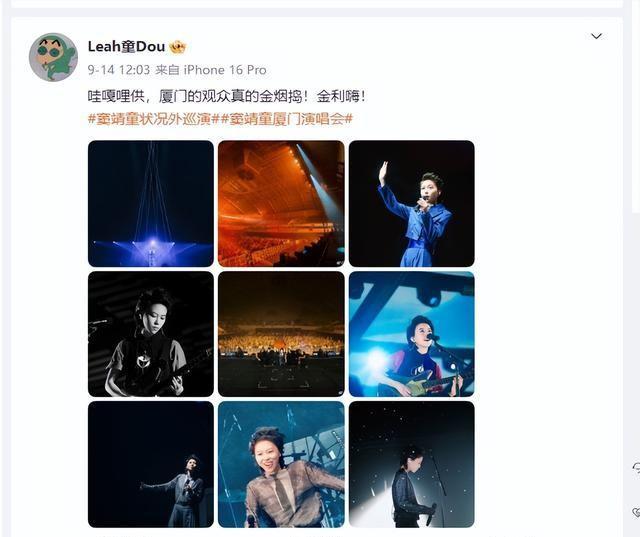Open photo of singer with guitar in blue light
The height and width of the screenshot is (537, 640).
tap(411, 334)
